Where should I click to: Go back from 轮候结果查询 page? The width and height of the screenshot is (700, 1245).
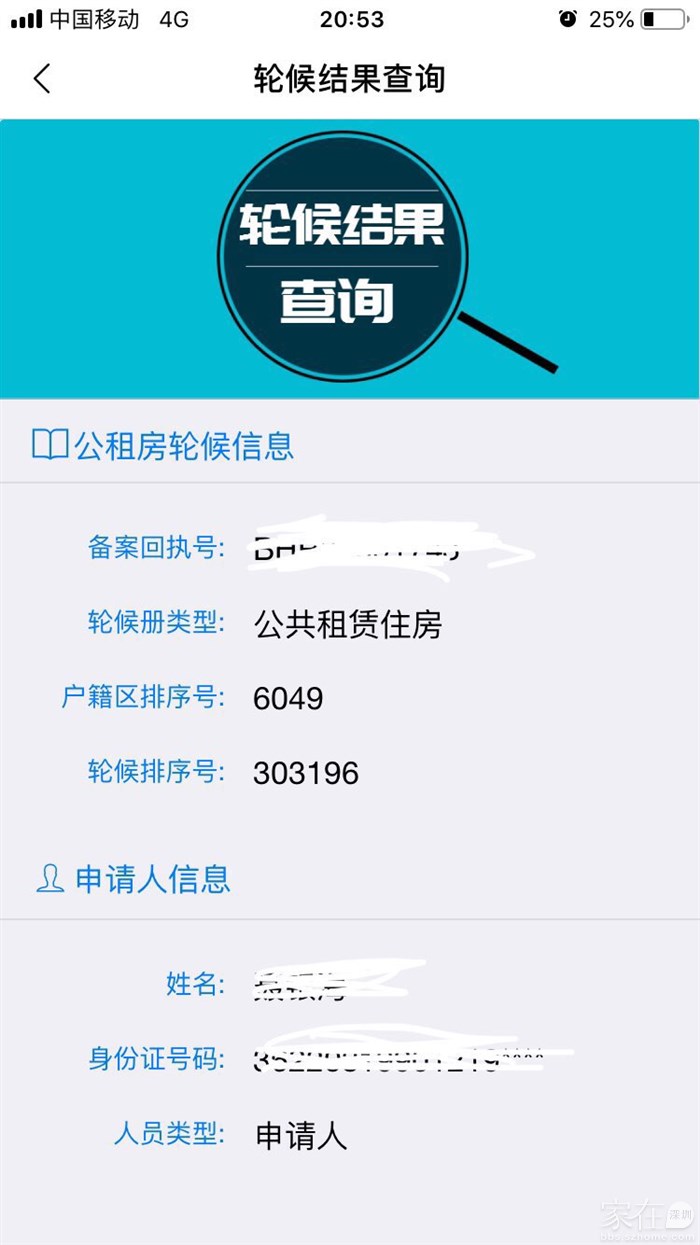(x=42, y=79)
